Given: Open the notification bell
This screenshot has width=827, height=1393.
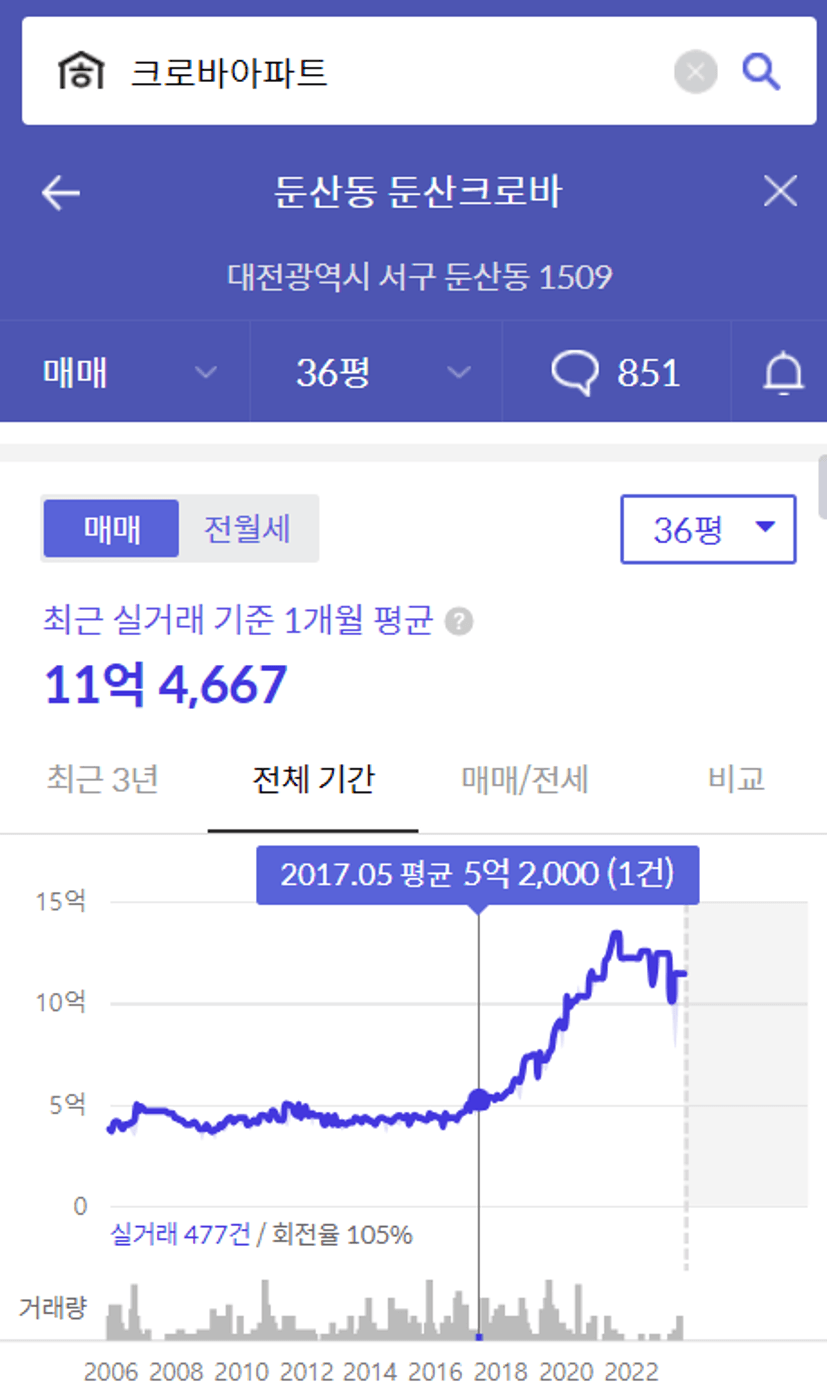Looking at the screenshot, I should point(783,374).
